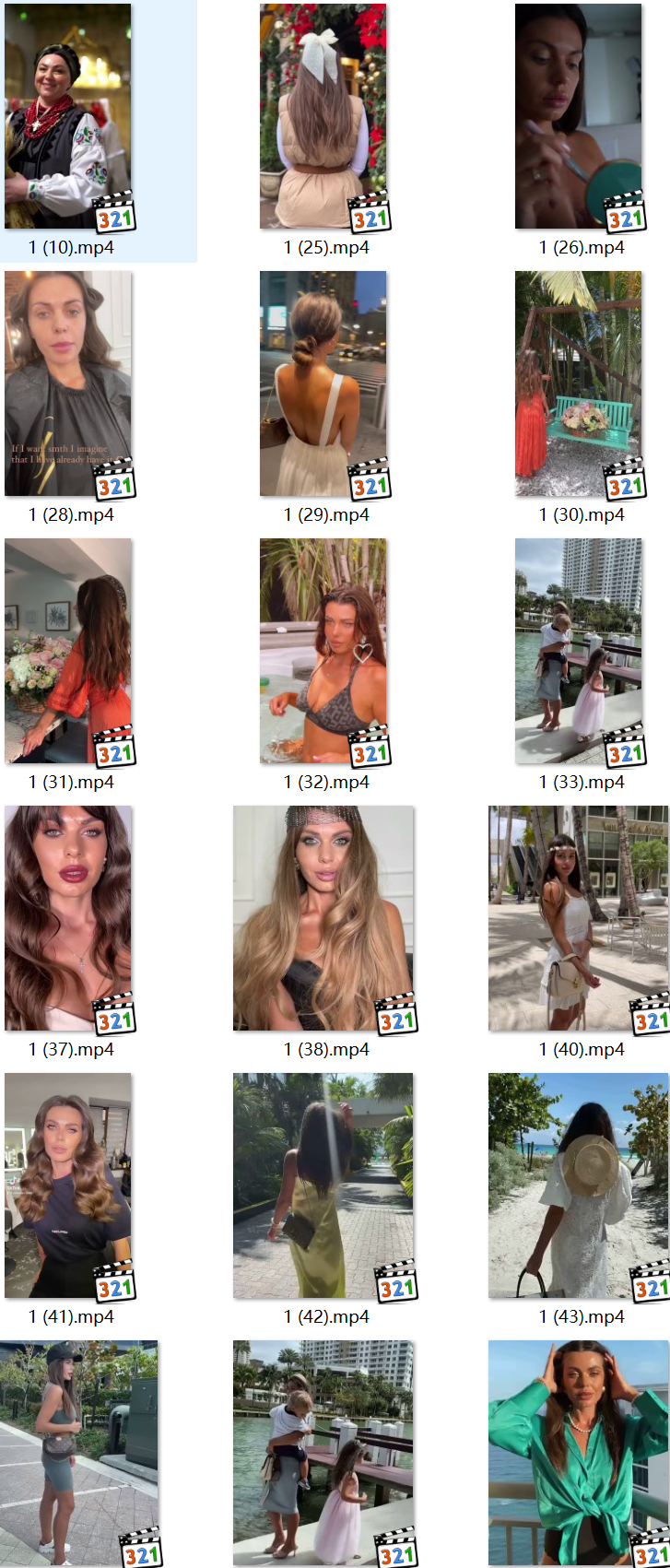Tap the 1 (28).mp4 video thumbnail
The width and height of the screenshot is (670, 1568).
point(68,384)
